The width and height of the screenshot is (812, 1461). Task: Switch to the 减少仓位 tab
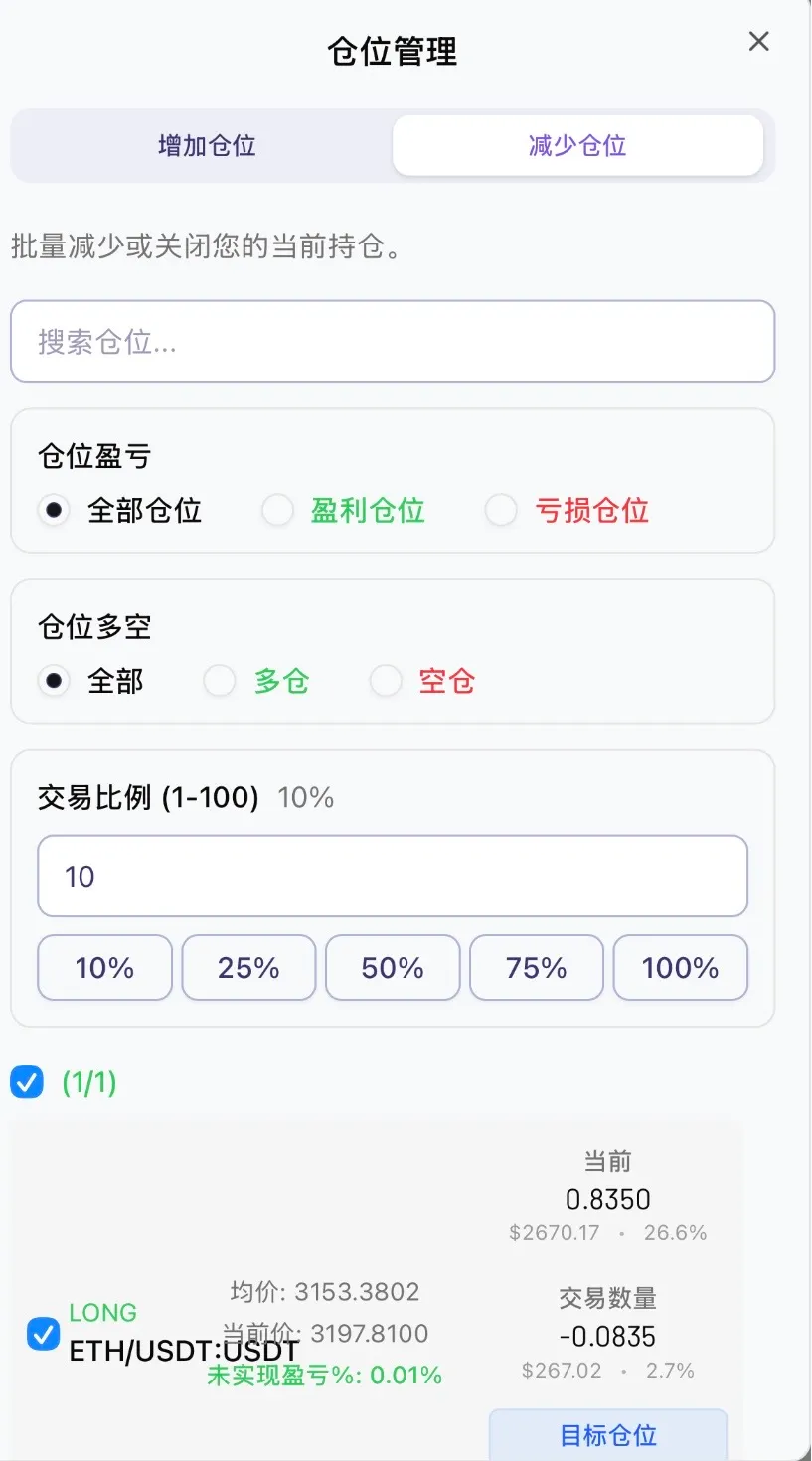pos(577,145)
